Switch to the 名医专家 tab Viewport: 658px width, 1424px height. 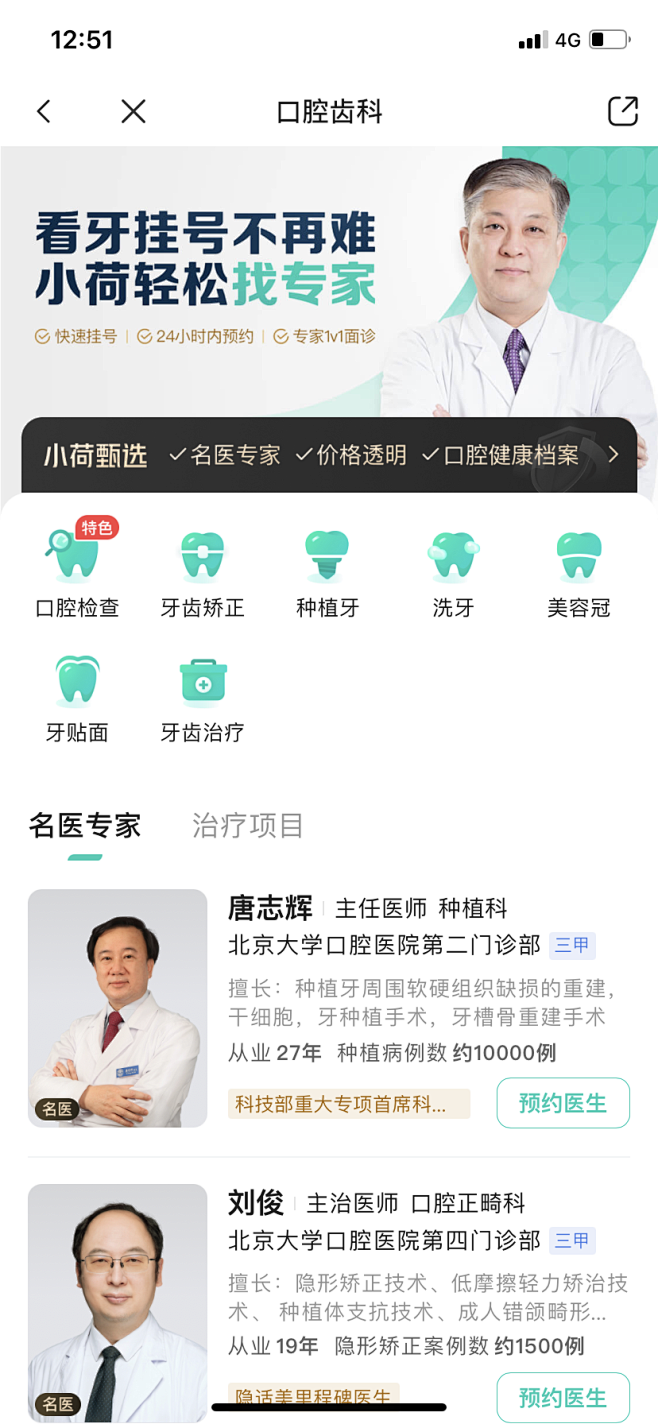pyautogui.click(x=85, y=826)
